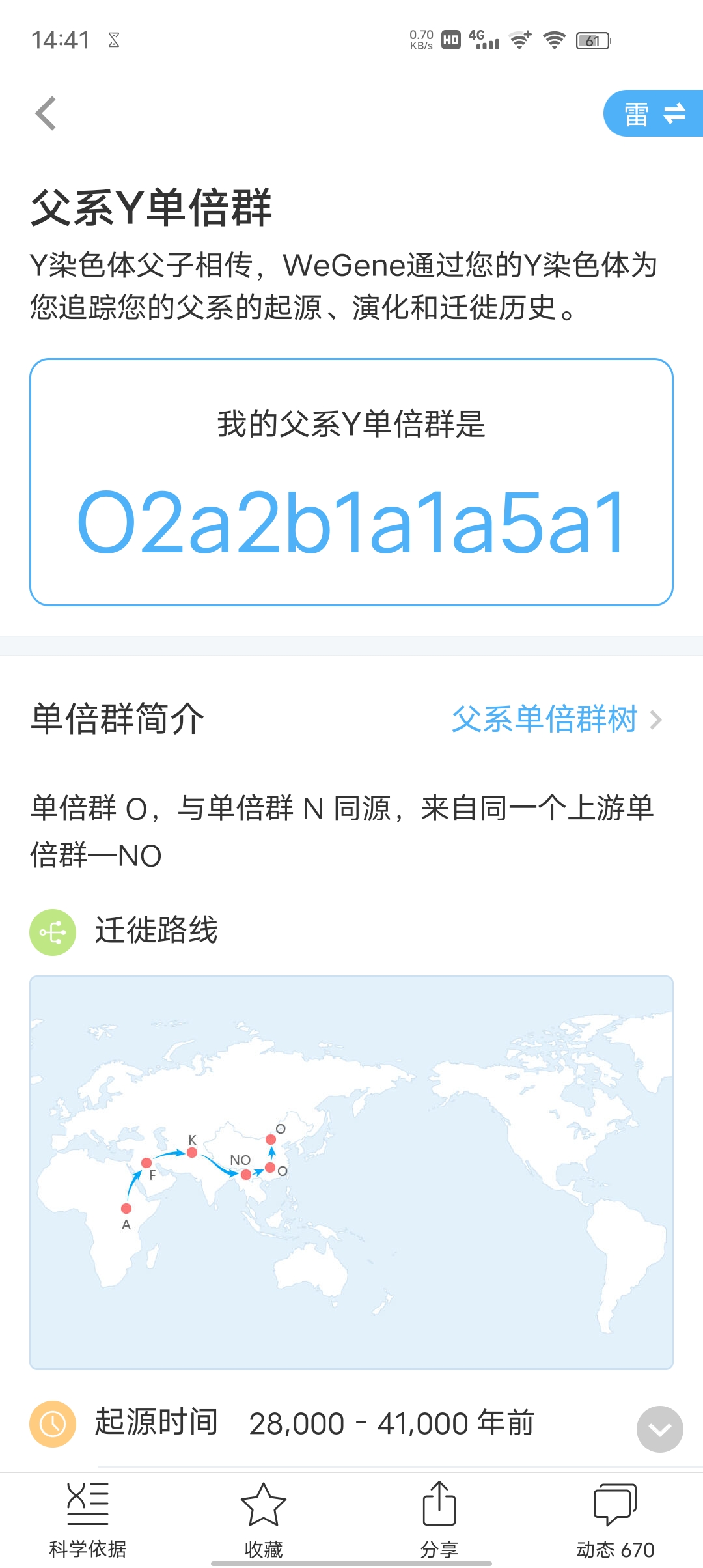Switch profile with the 雷 button
The height and width of the screenshot is (1568, 703).
click(x=654, y=113)
